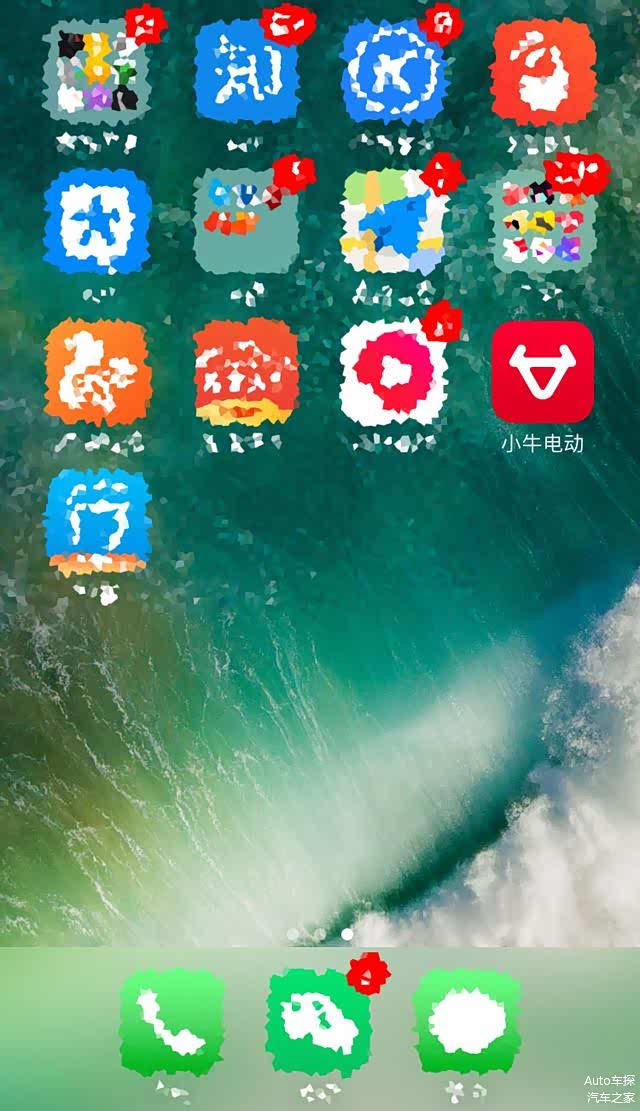Launch the Weibo app
The width and height of the screenshot is (640, 1111).
tap(542, 72)
